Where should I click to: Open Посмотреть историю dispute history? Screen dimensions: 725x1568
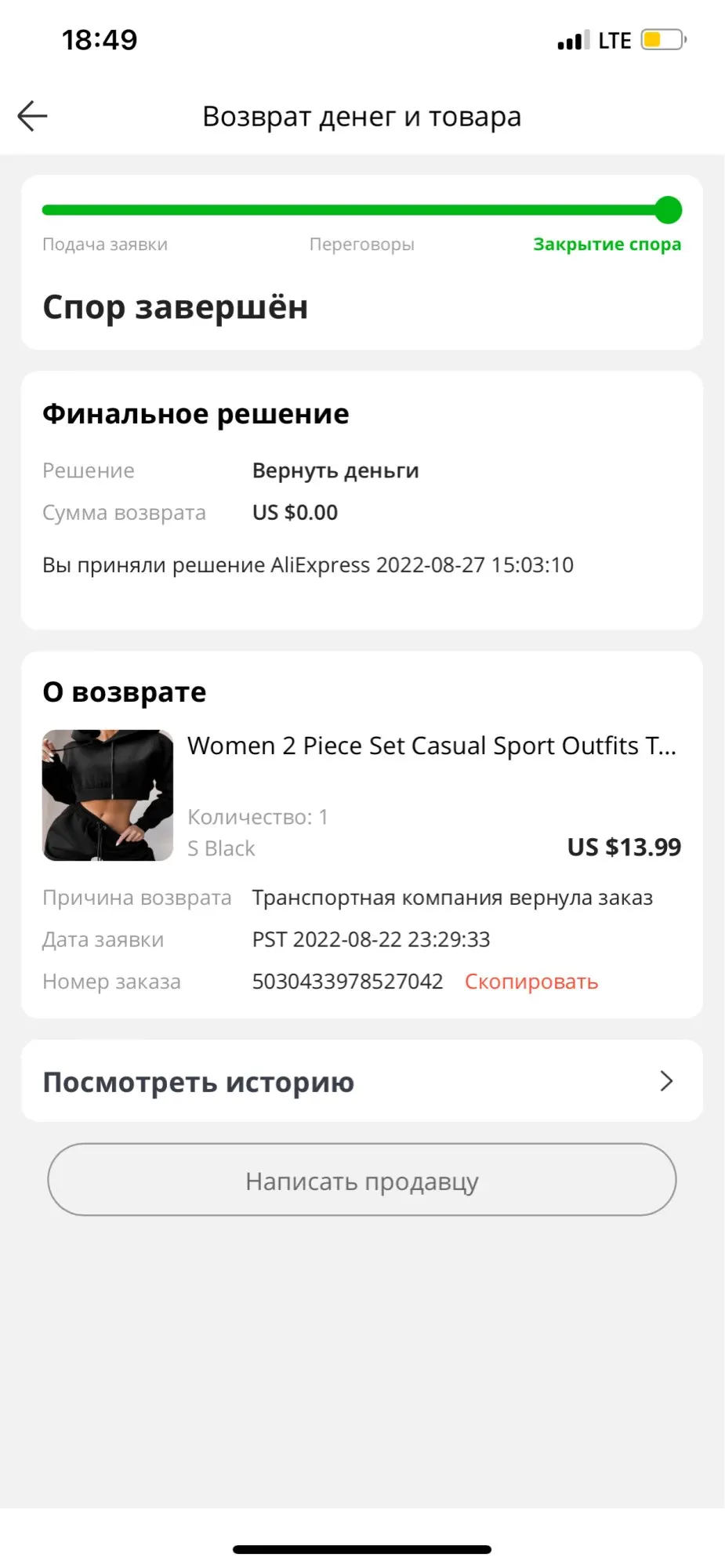(x=361, y=1082)
